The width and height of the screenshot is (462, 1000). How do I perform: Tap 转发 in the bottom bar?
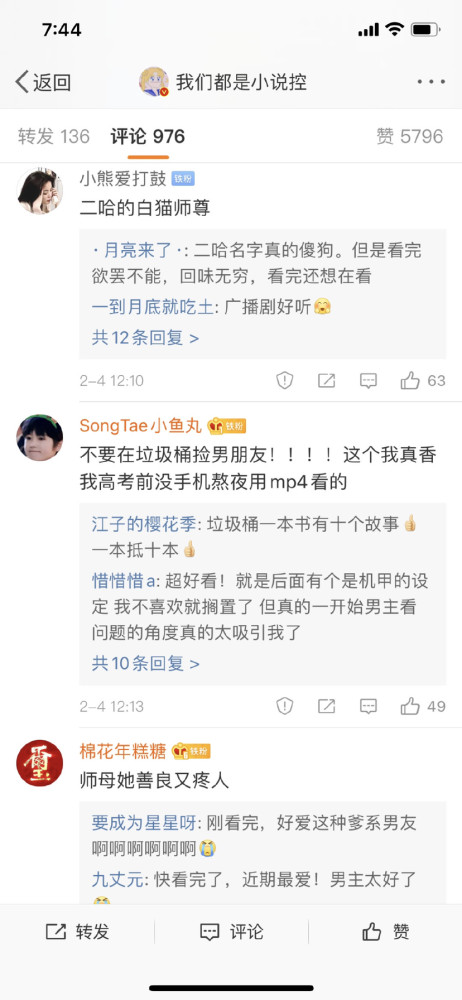pos(77,932)
